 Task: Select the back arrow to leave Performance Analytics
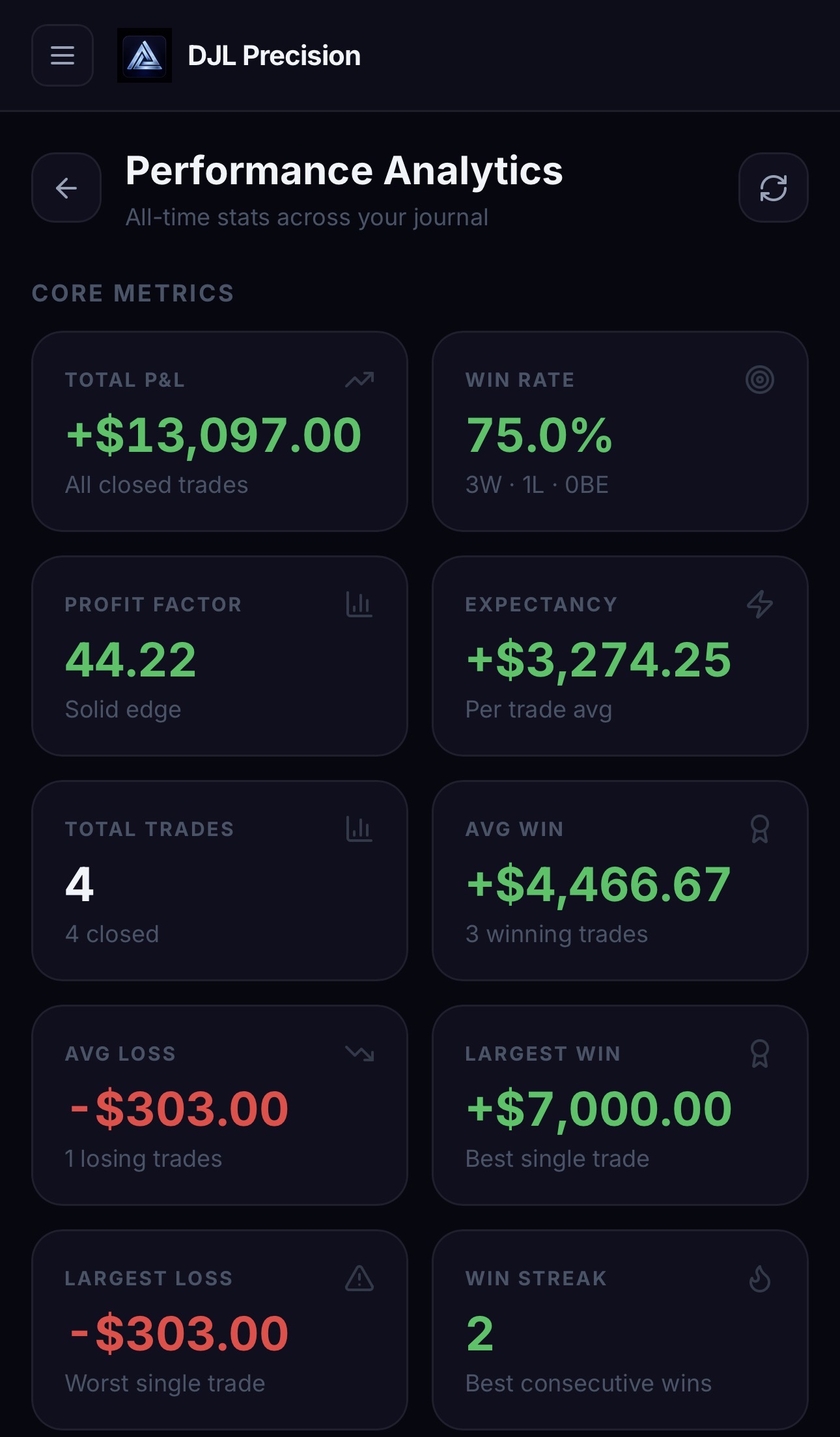tap(66, 187)
